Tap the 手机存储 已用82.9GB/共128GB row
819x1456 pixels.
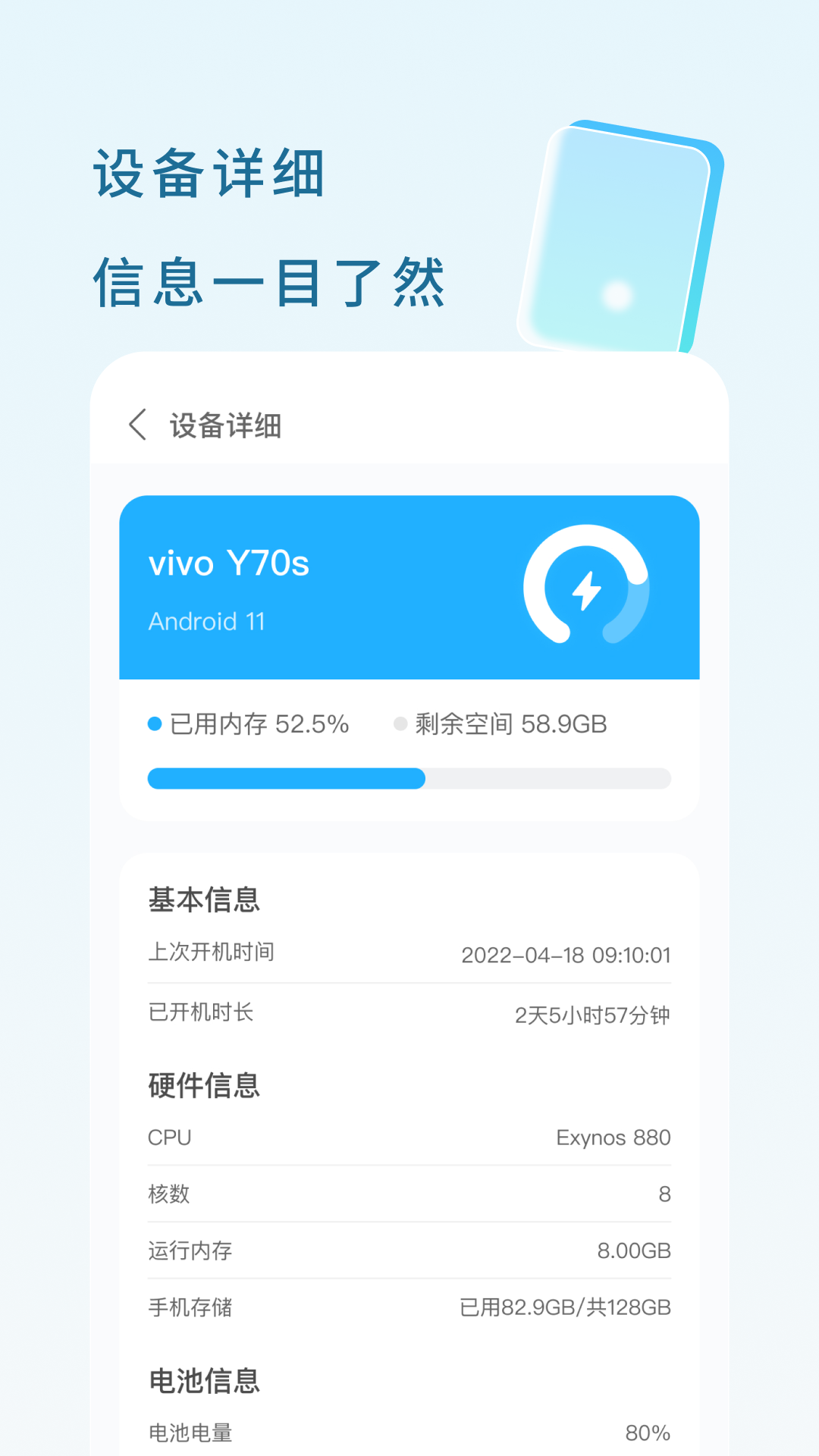tap(409, 1307)
